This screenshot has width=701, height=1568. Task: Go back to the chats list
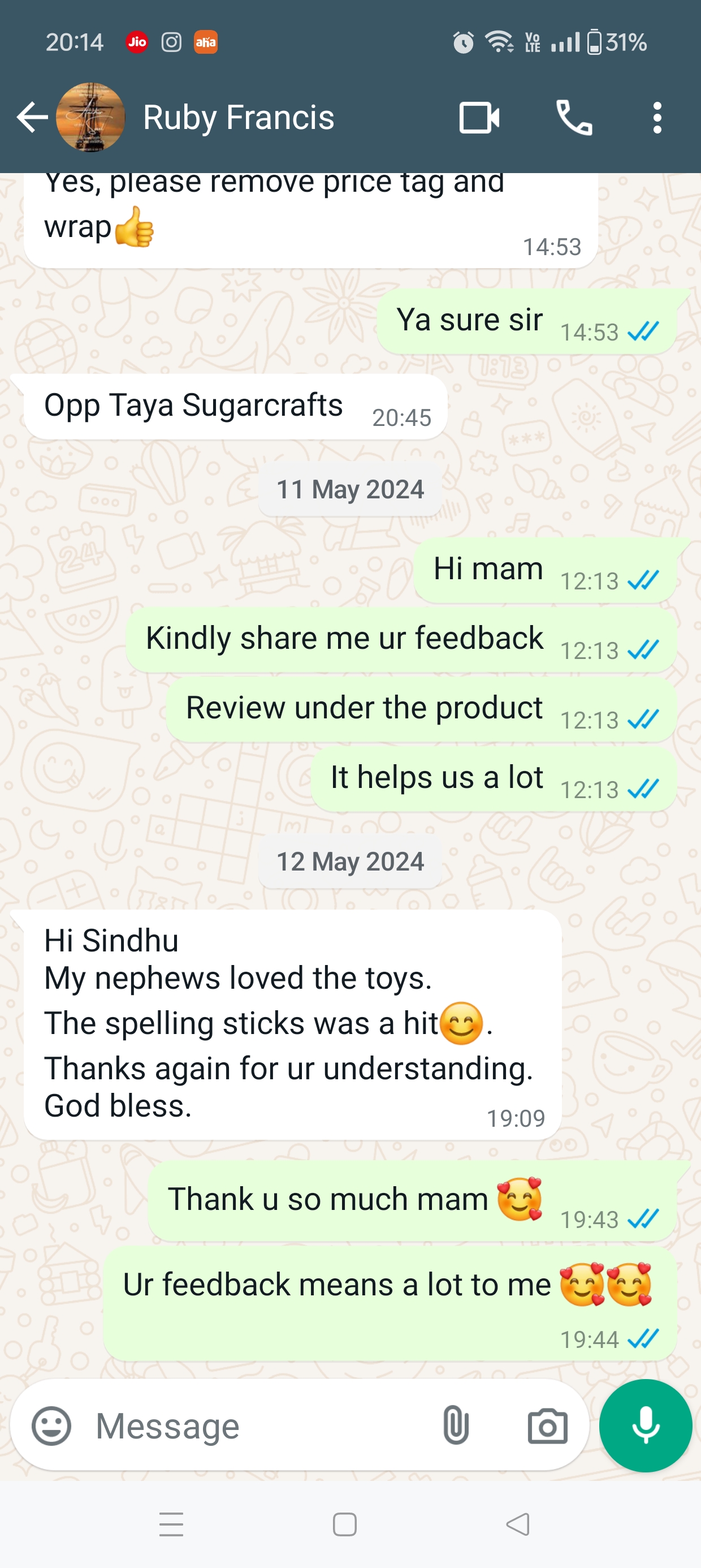32,117
